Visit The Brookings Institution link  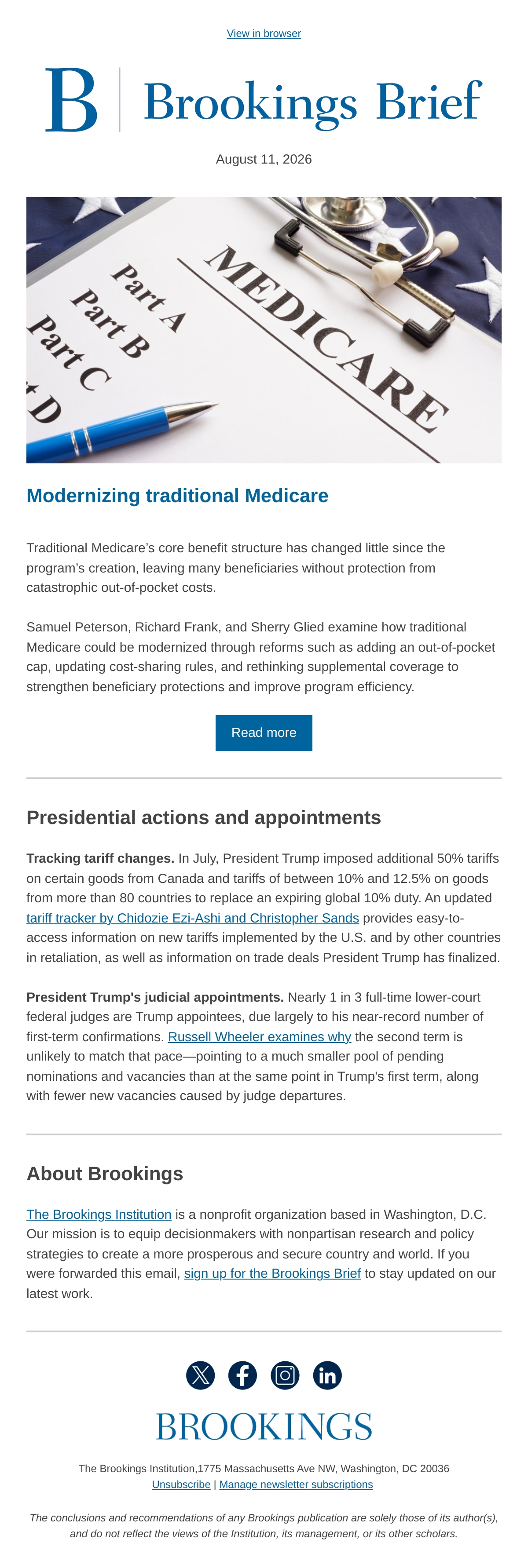point(99,1214)
